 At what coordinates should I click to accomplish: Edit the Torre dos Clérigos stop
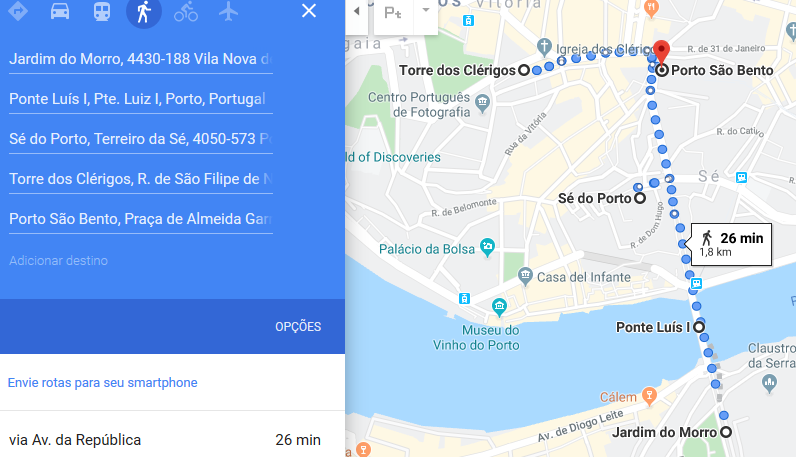[x=140, y=179]
